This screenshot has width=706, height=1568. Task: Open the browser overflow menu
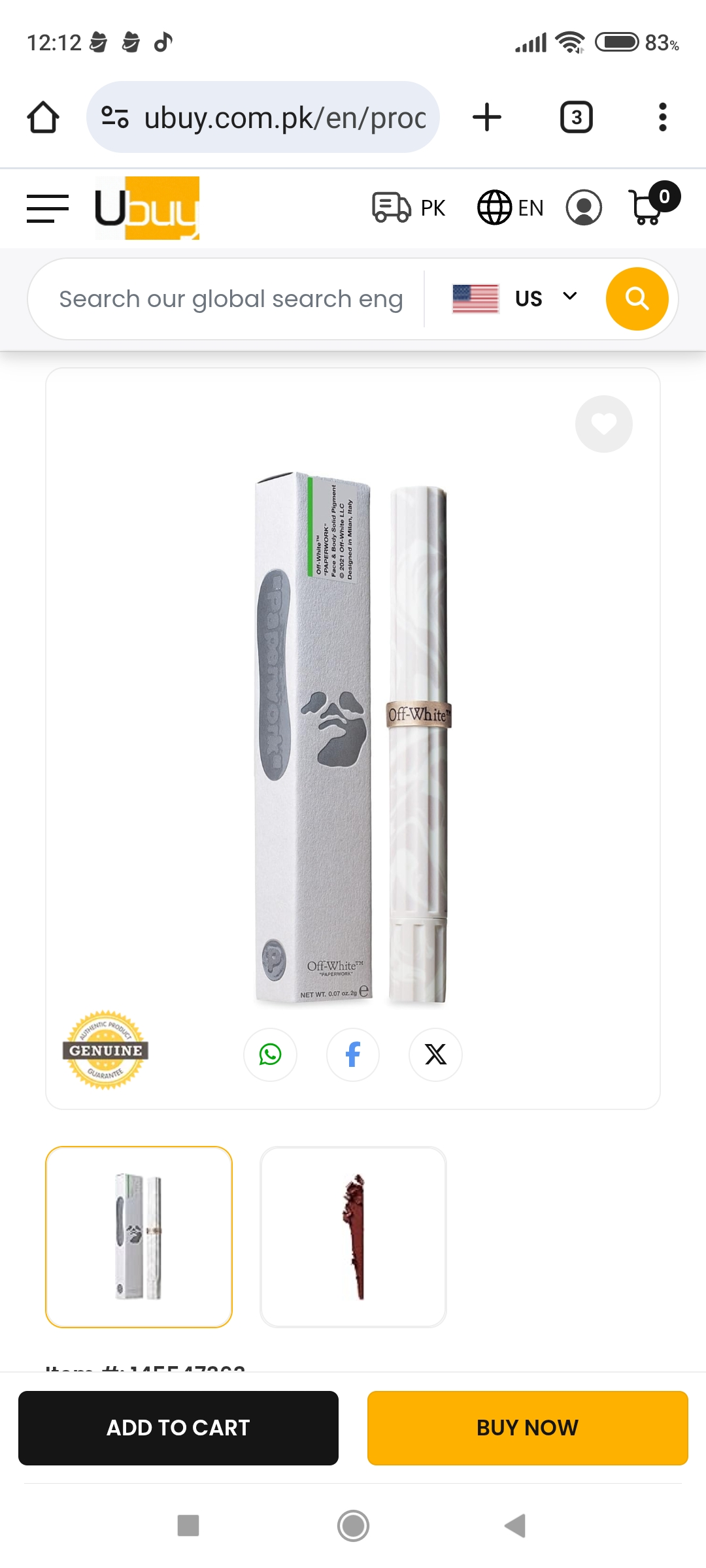pos(662,118)
